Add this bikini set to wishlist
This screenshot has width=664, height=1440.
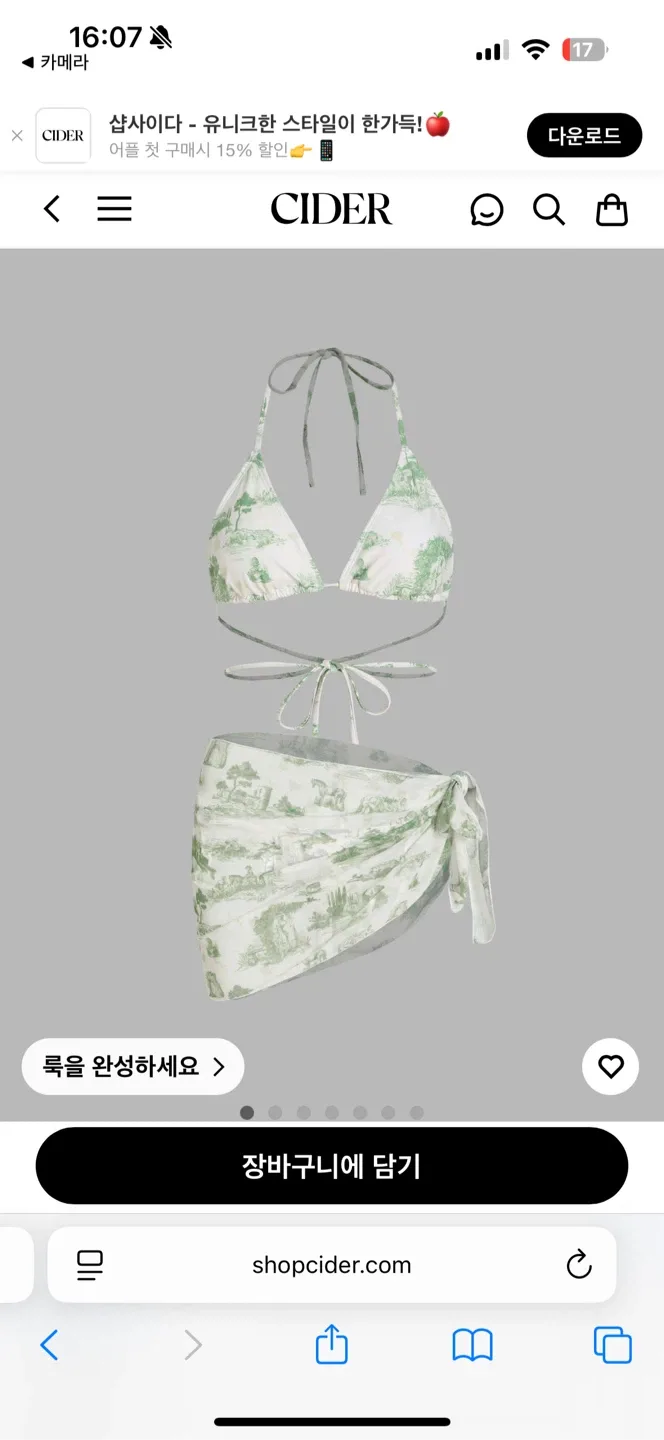(x=610, y=1067)
